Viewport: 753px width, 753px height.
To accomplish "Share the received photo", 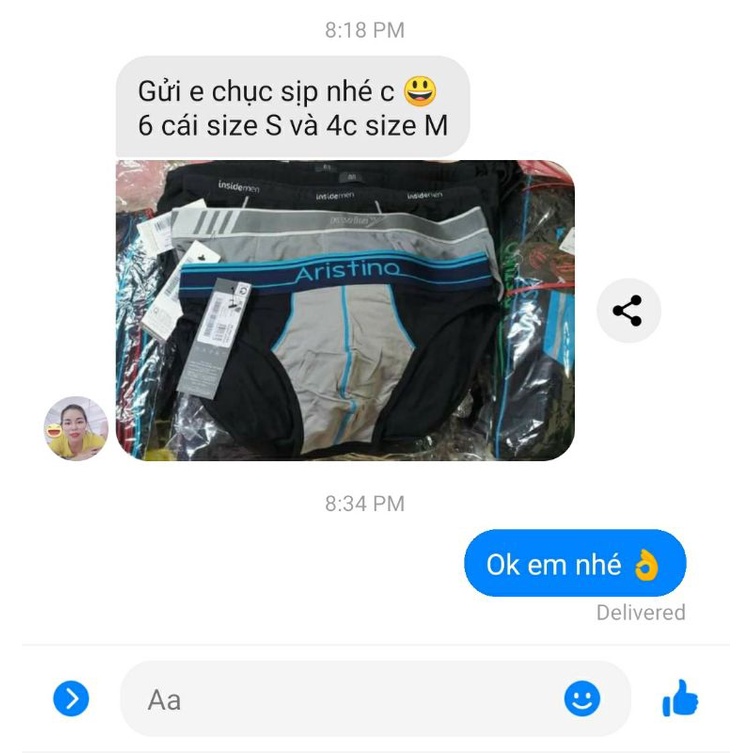I will pyautogui.click(x=628, y=311).
